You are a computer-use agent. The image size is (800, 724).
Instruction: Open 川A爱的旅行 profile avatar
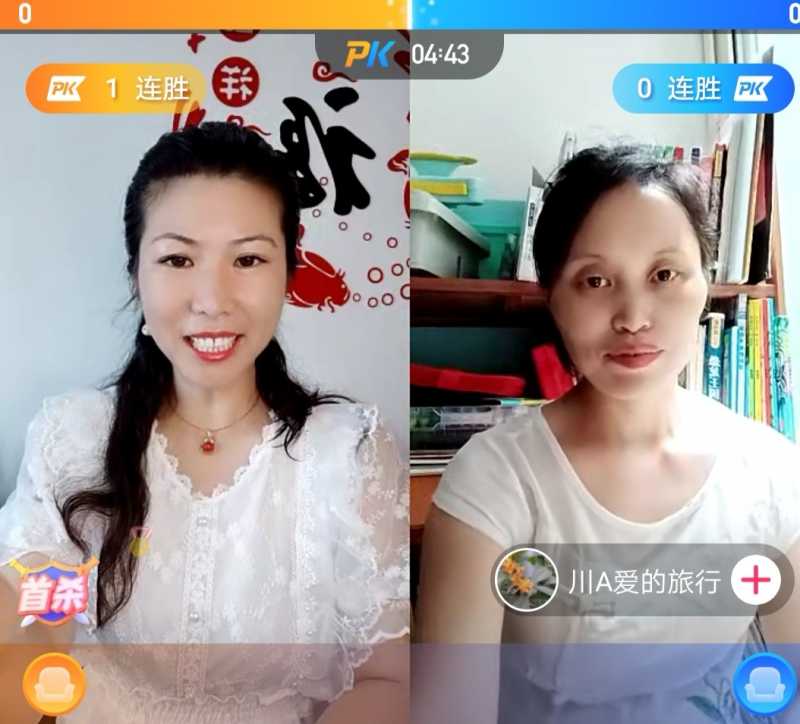(x=526, y=580)
